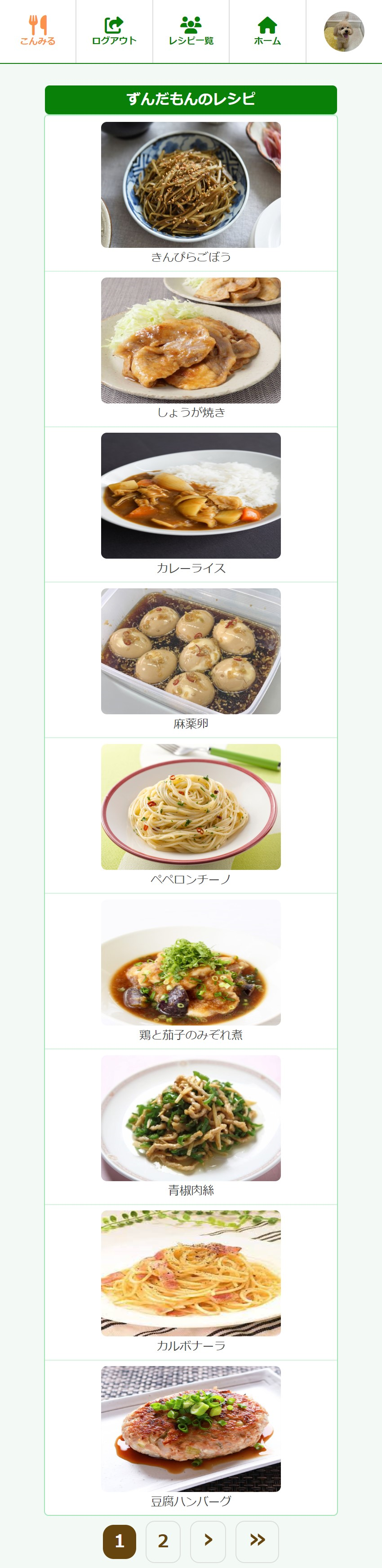The width and height of the screenshot is (382, 1568).
Task: Go to page 2 of recipes
Action: tap(163, 1541)
